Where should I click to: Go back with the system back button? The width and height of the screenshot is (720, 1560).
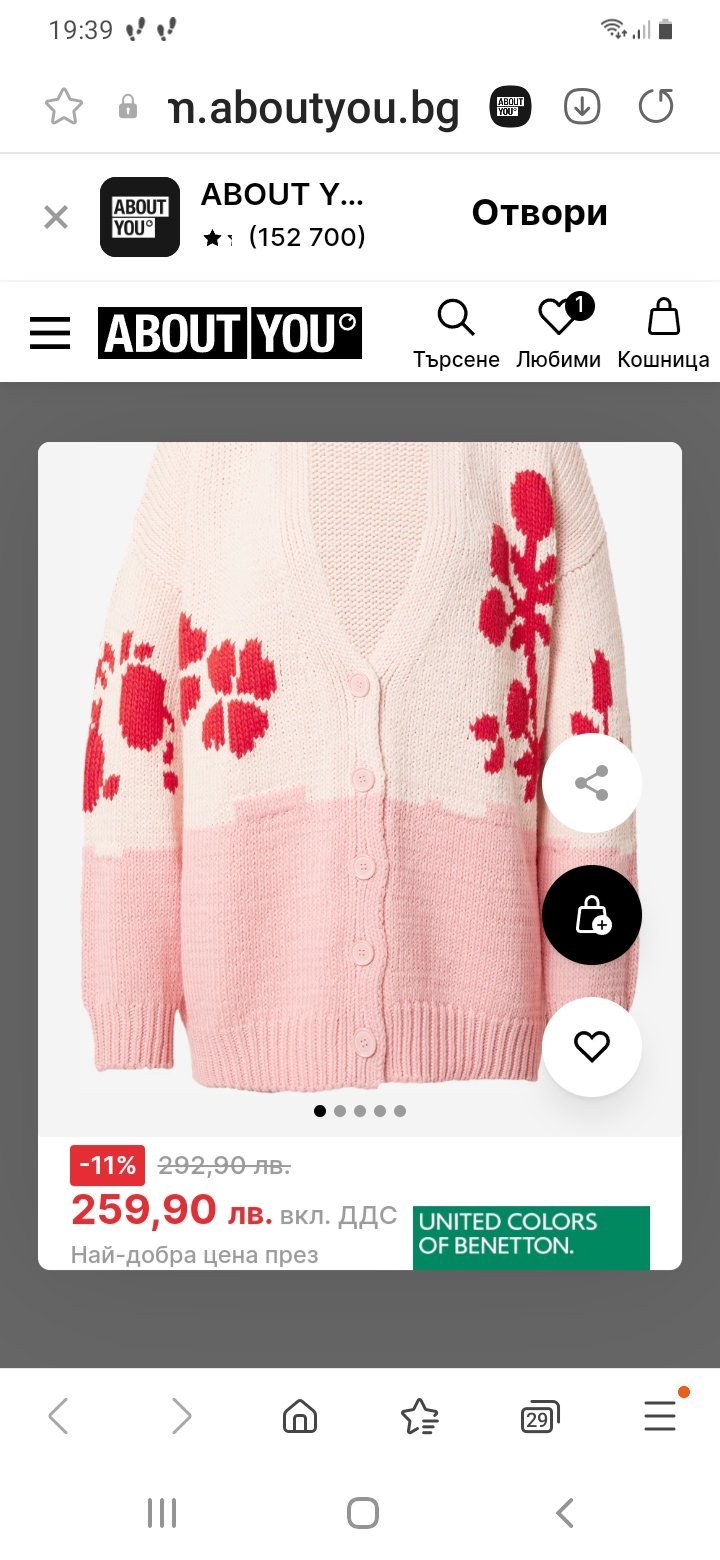point(564,1513)
